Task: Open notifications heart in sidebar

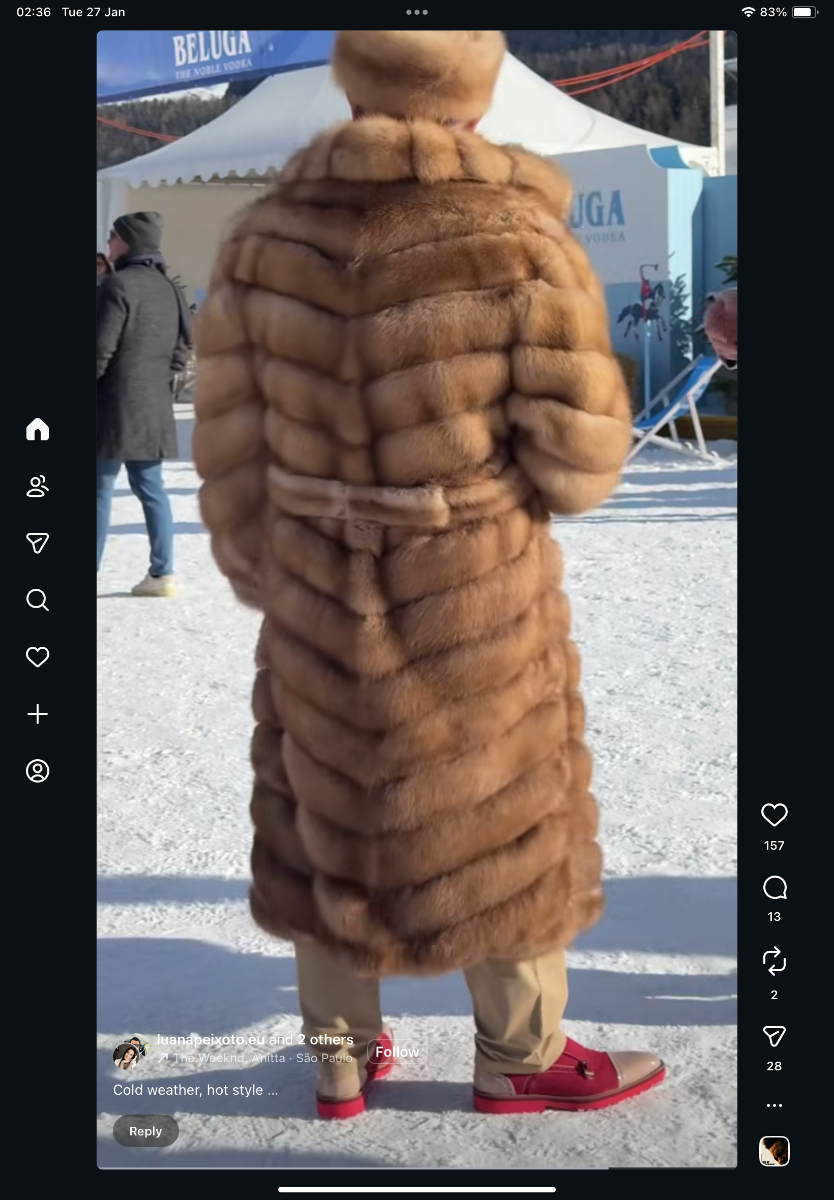Action: 37,657
